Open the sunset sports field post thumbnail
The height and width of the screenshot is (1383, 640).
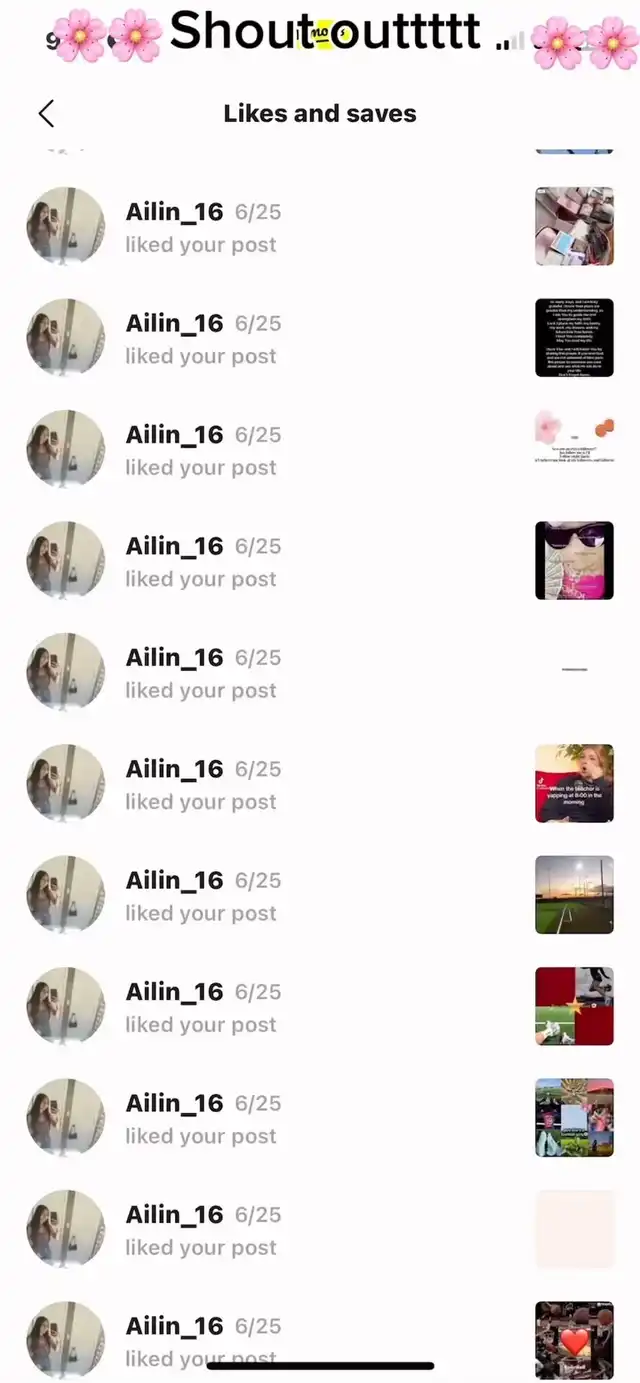pos(574,894)
